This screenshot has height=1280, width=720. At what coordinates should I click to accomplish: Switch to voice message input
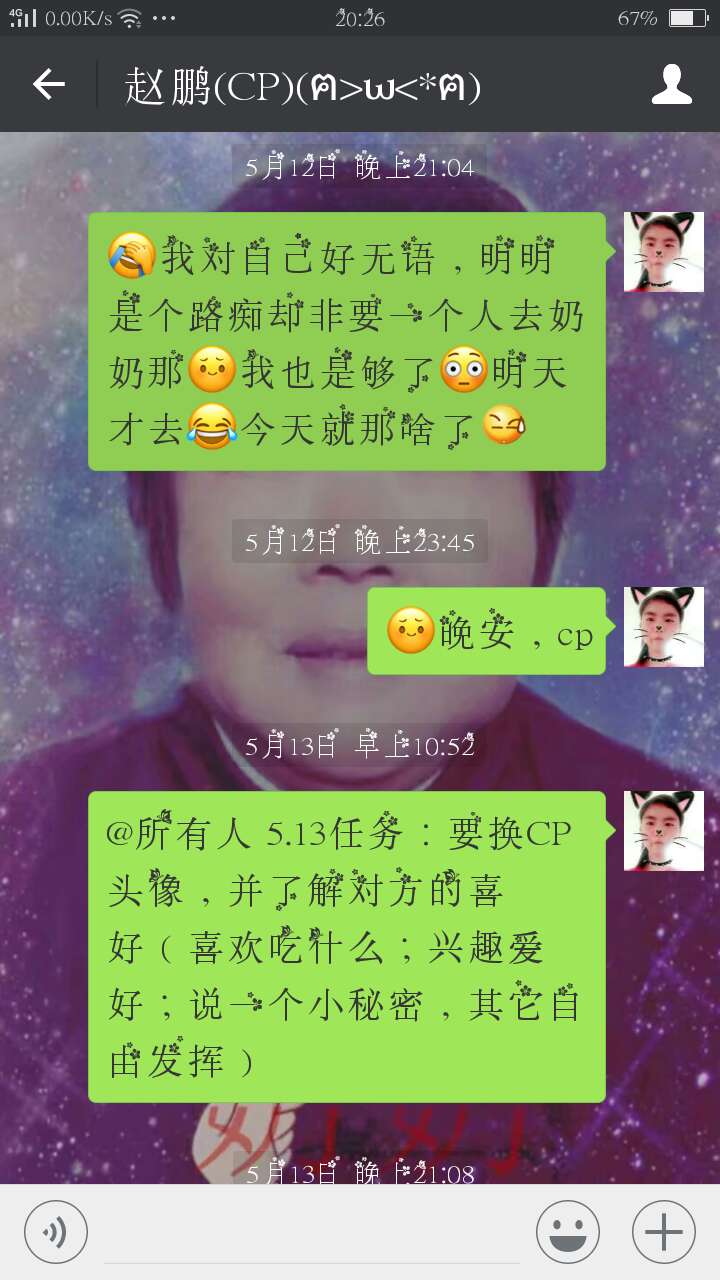click(56, 1232)
